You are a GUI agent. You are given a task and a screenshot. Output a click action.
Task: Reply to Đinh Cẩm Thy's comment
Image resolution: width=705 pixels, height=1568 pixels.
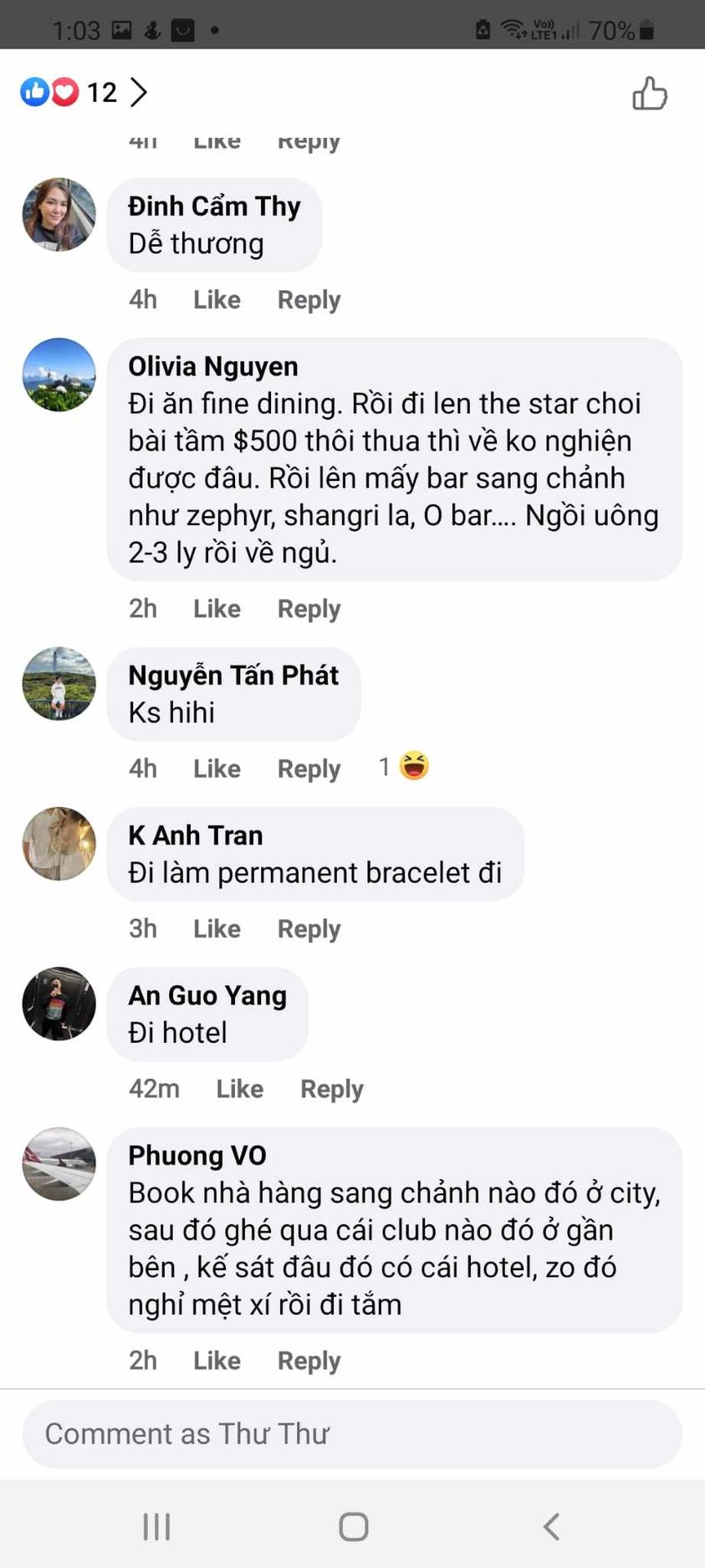point(309,299)
